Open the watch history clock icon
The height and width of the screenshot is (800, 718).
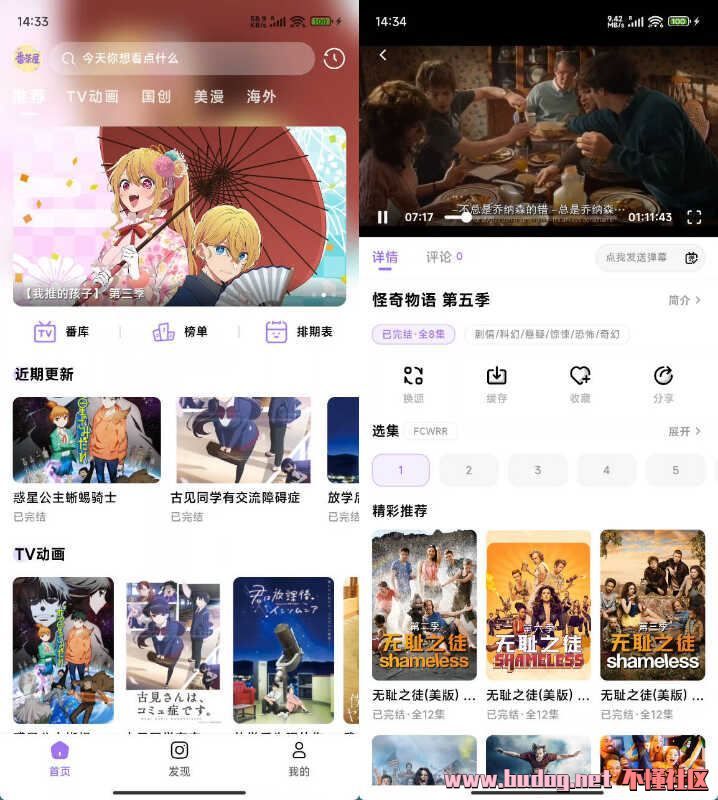(x=333, y=59)
